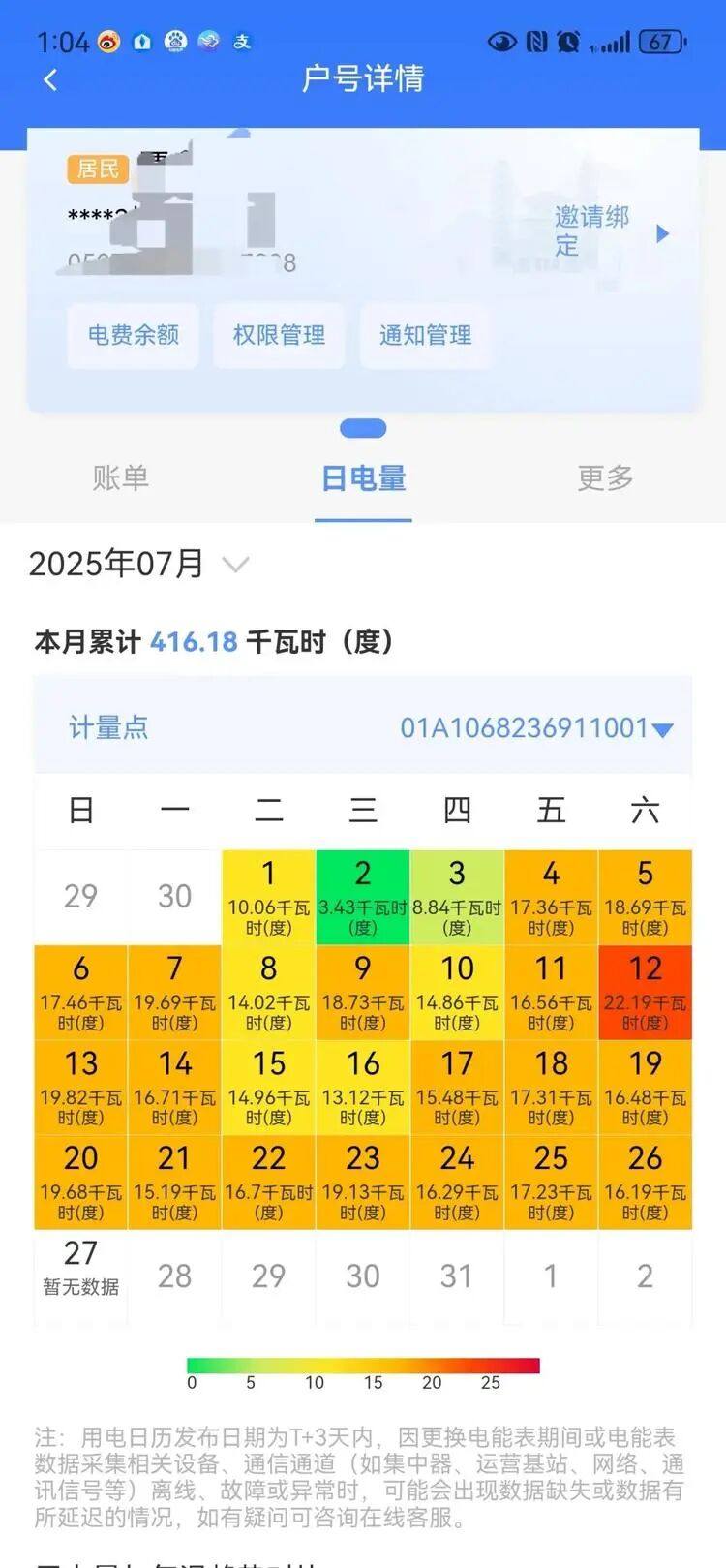Open 权限管理 permissions button
The image size is (726, 1568).
(279, 335)
